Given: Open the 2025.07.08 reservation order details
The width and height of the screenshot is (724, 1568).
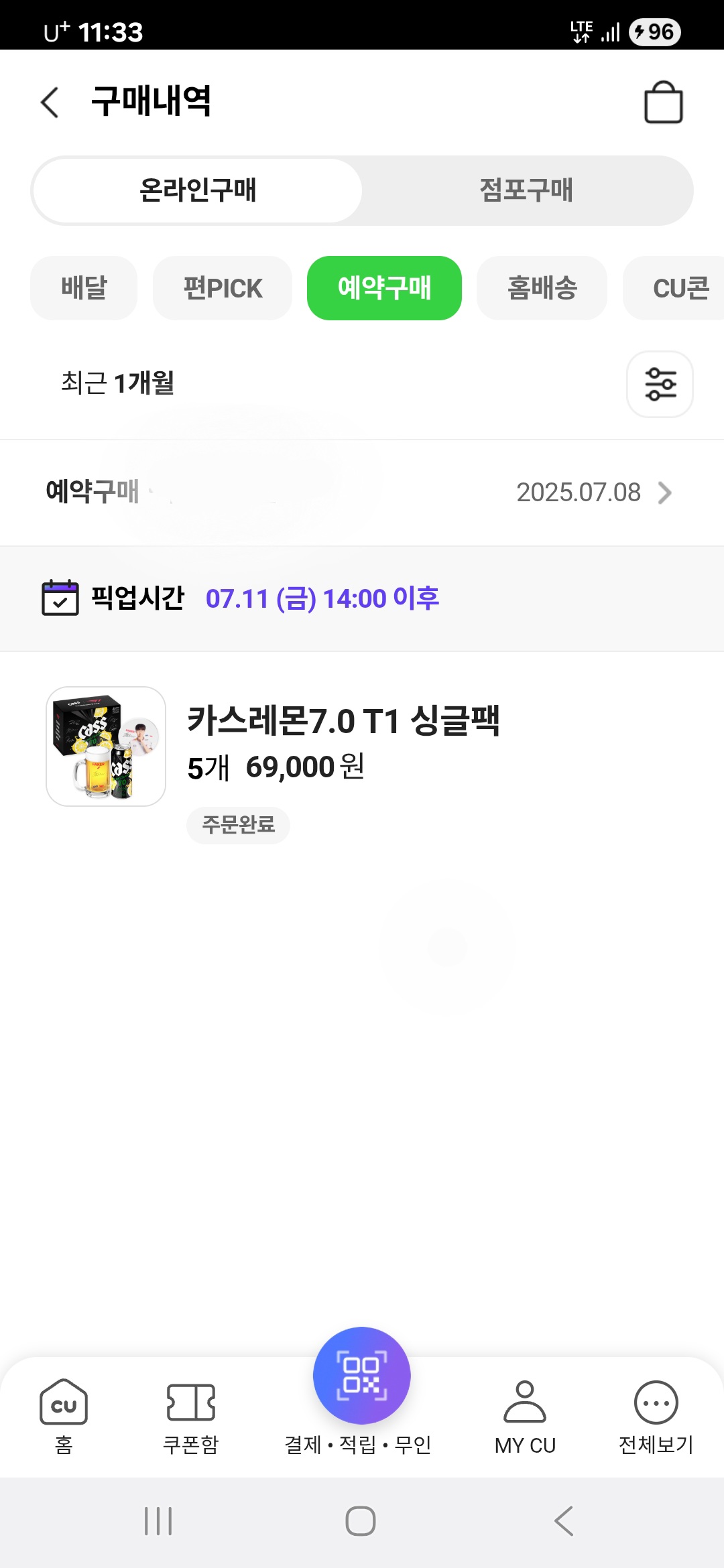Looking at the screenshot, I should coord(362,493).
